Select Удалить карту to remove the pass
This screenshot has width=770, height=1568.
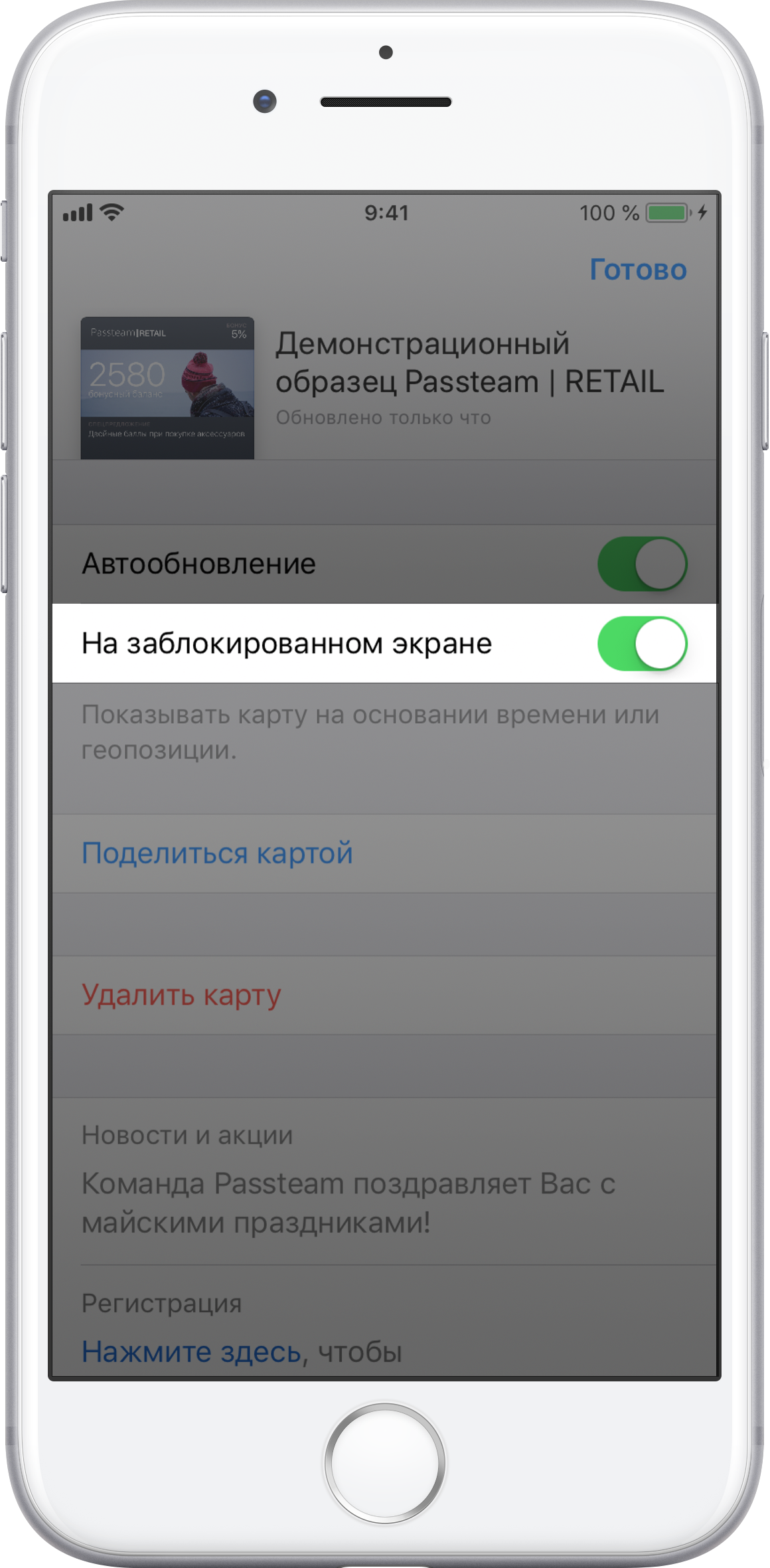coord(181,995)
